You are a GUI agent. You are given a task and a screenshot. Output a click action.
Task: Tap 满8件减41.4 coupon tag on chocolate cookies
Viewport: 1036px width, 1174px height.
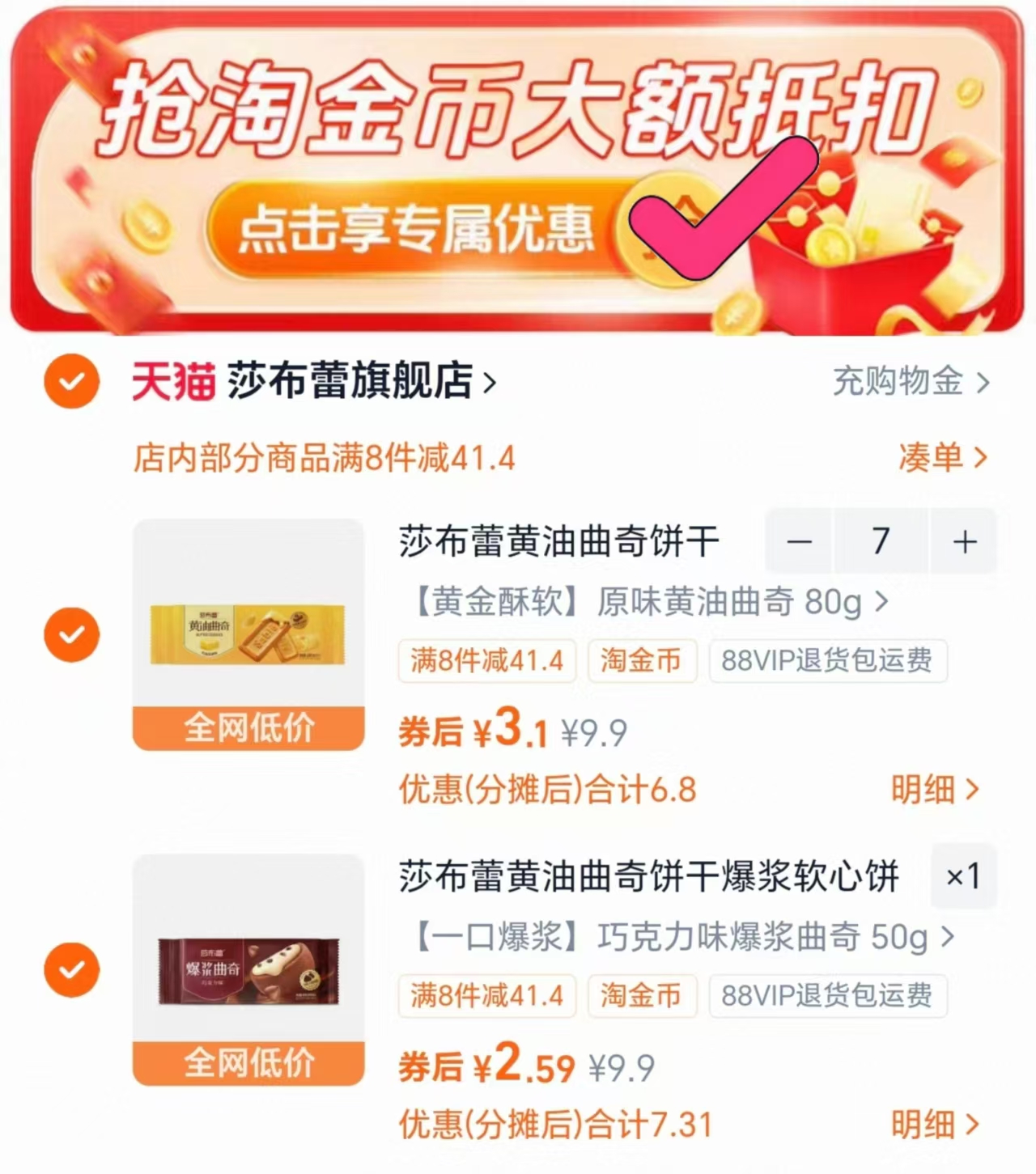tap(486, 996)
